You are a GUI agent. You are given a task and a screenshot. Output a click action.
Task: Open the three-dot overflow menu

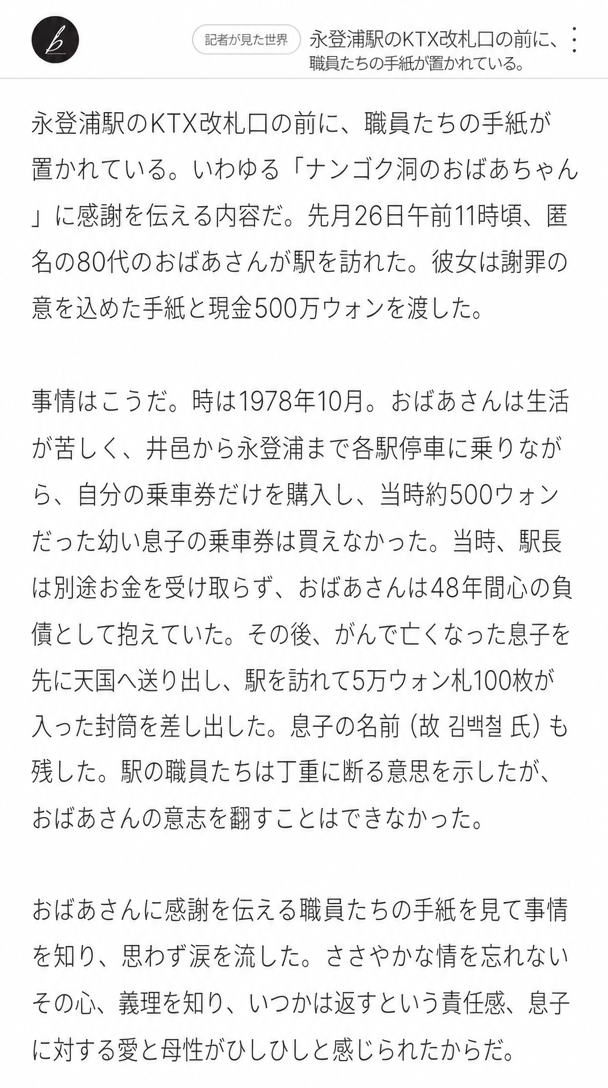coord(574,40)
